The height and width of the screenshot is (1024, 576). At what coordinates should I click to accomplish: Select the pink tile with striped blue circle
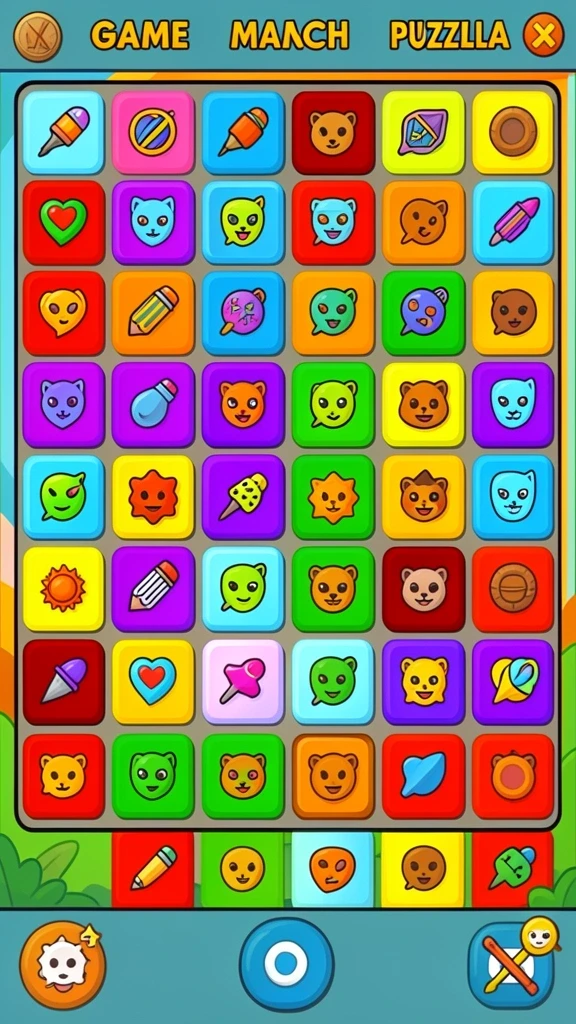(153, 132)
